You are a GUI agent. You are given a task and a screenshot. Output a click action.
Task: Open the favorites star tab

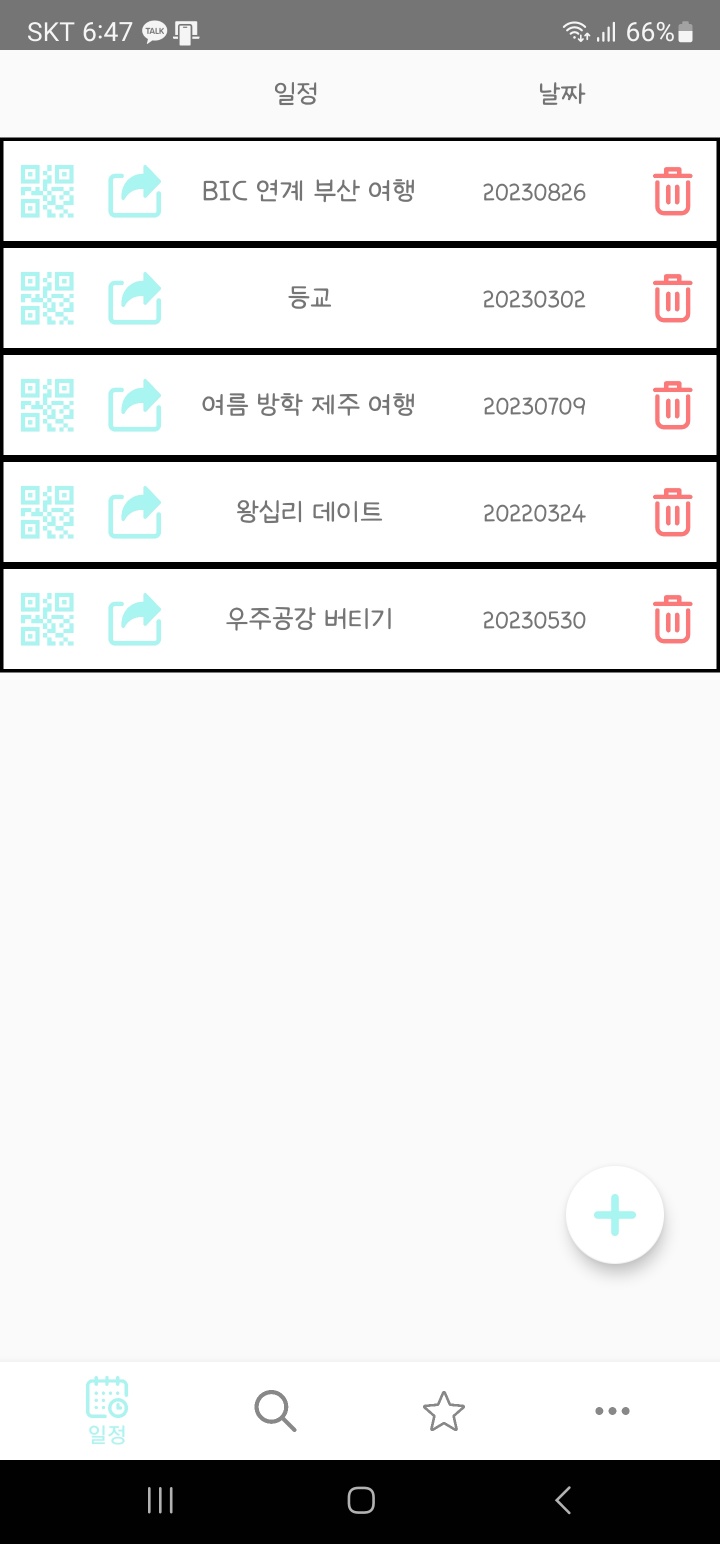(444, 1411)
